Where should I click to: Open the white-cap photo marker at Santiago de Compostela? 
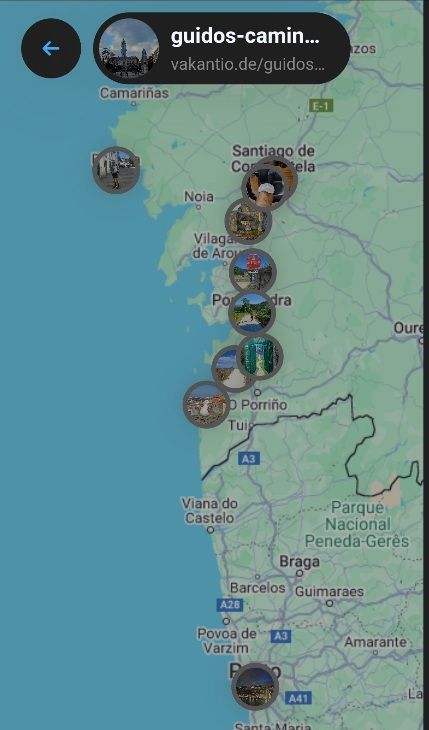tap(265, 187)
